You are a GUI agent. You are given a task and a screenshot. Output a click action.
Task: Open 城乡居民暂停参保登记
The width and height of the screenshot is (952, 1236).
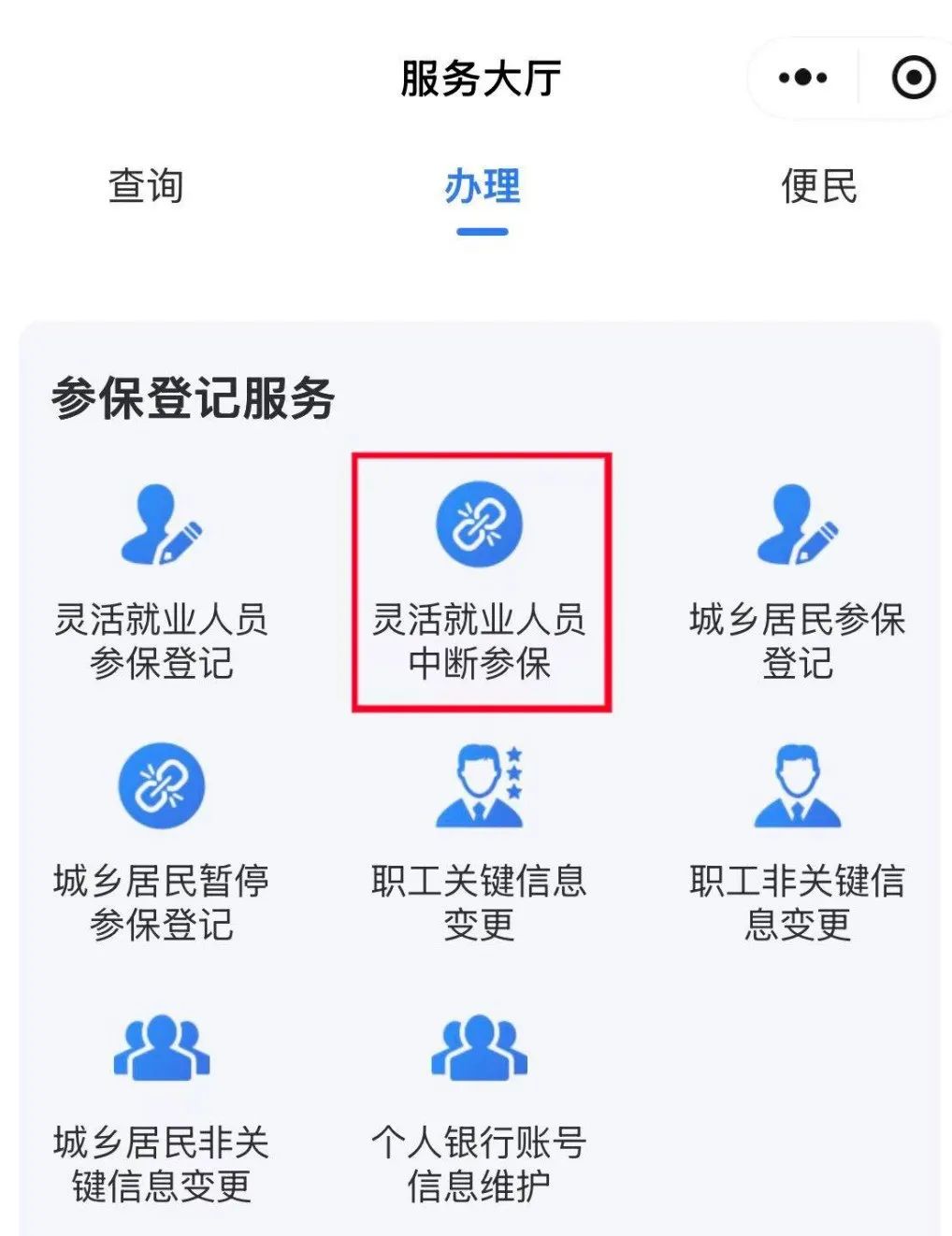pos(162,841)
